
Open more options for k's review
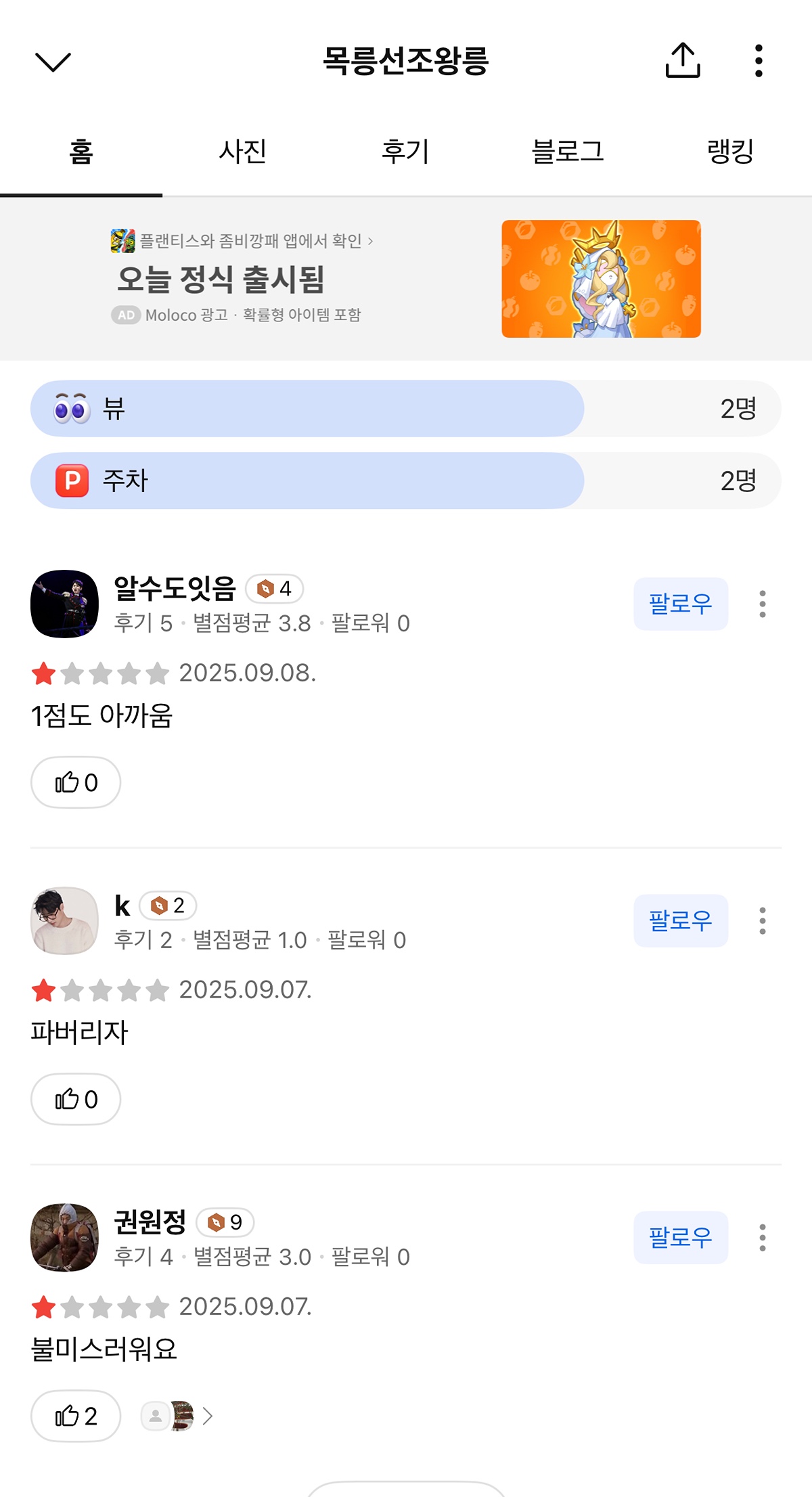(x=763, y=920)
